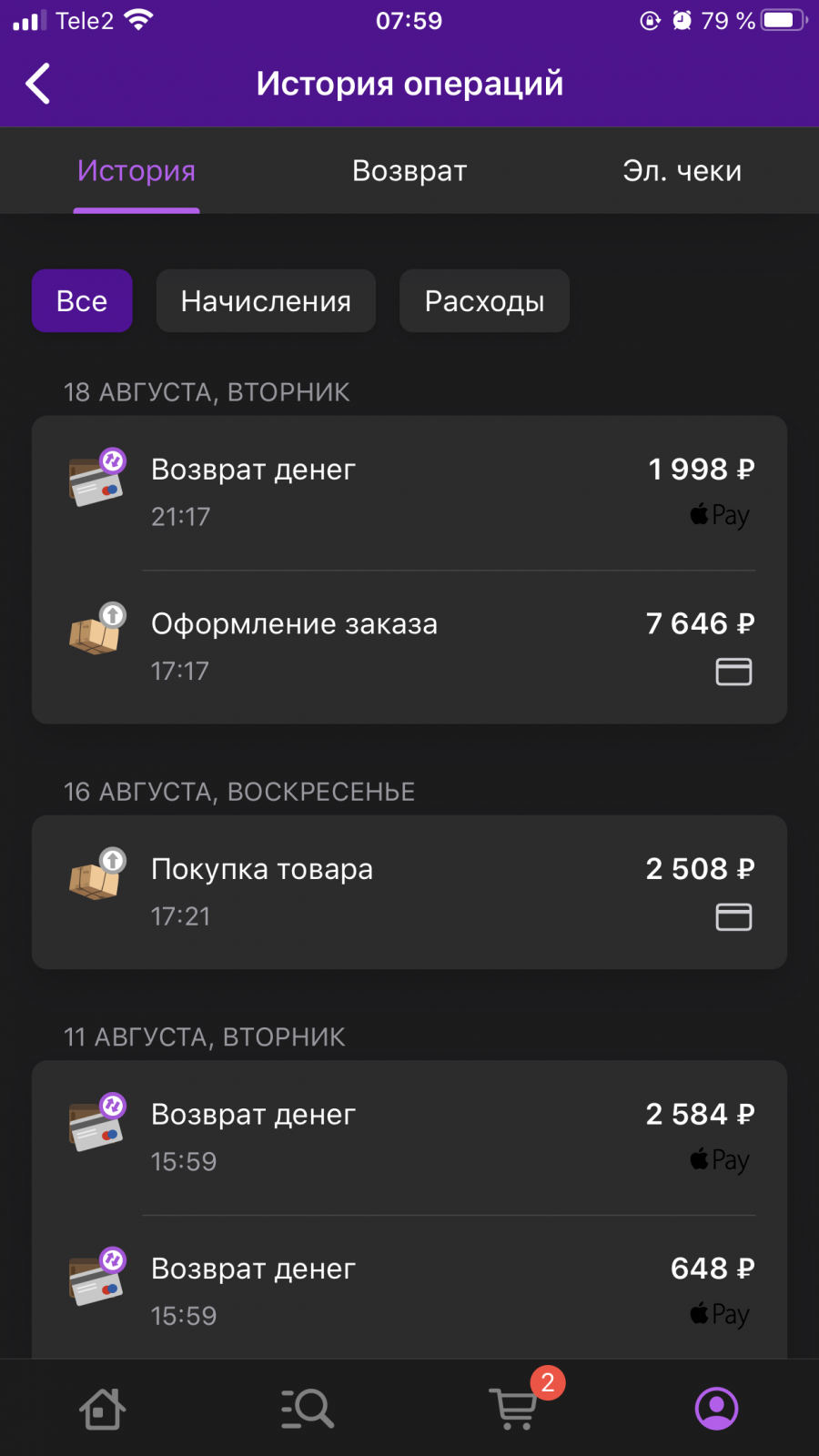Open the Оформление заказа 7 646 ₽ entry
The height and width of the screenshot is (1456, 819).
click(x=409, y=647)
